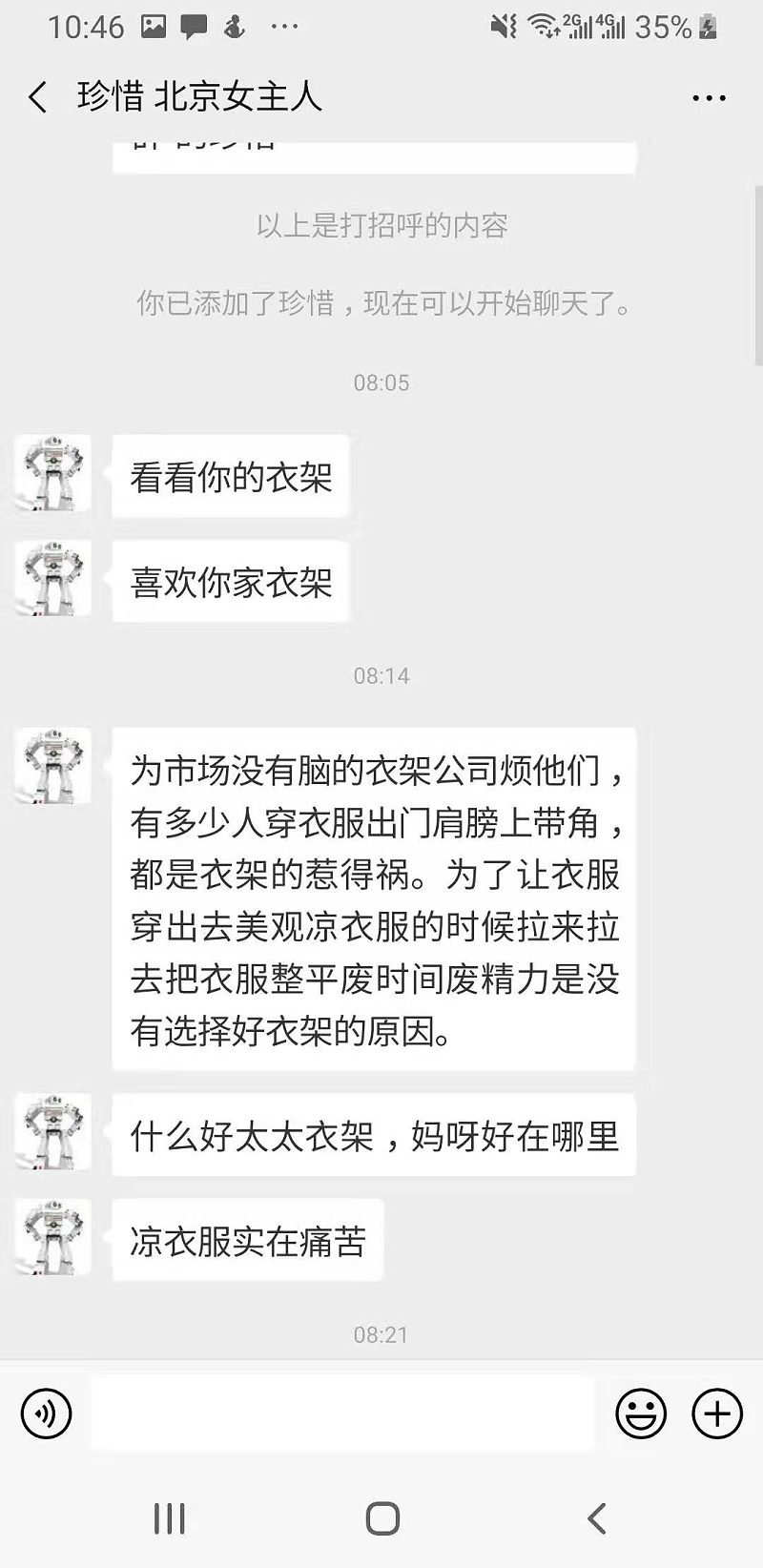Viewport: 763px width, 1568px height.
Task: Open the chat options via three-dot menu
Action: click(708, 96)
